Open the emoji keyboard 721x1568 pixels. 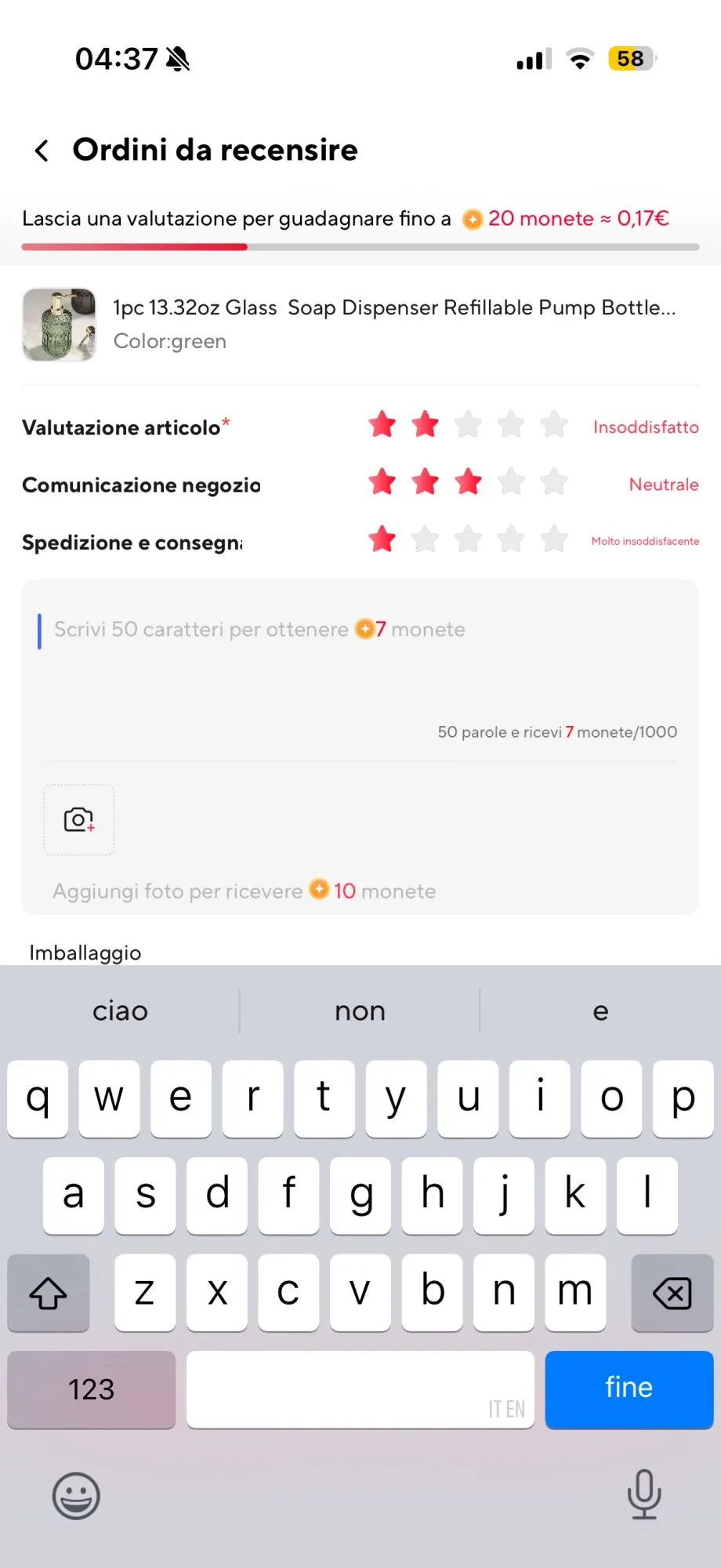[x=76, y=1497]
